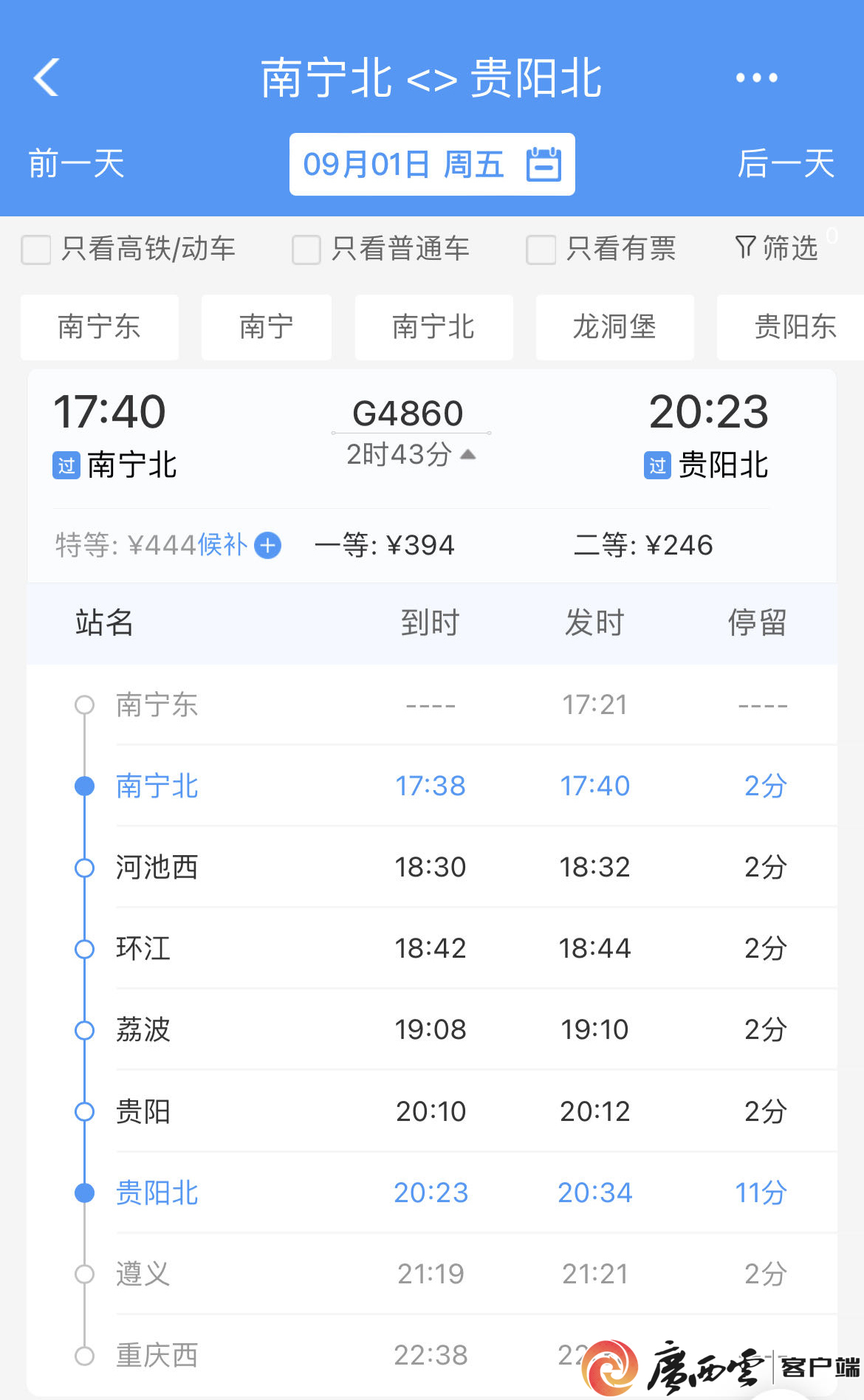Select the 南宁东 station chip
The image size is (864, 1400).
[x=99, y=327]
